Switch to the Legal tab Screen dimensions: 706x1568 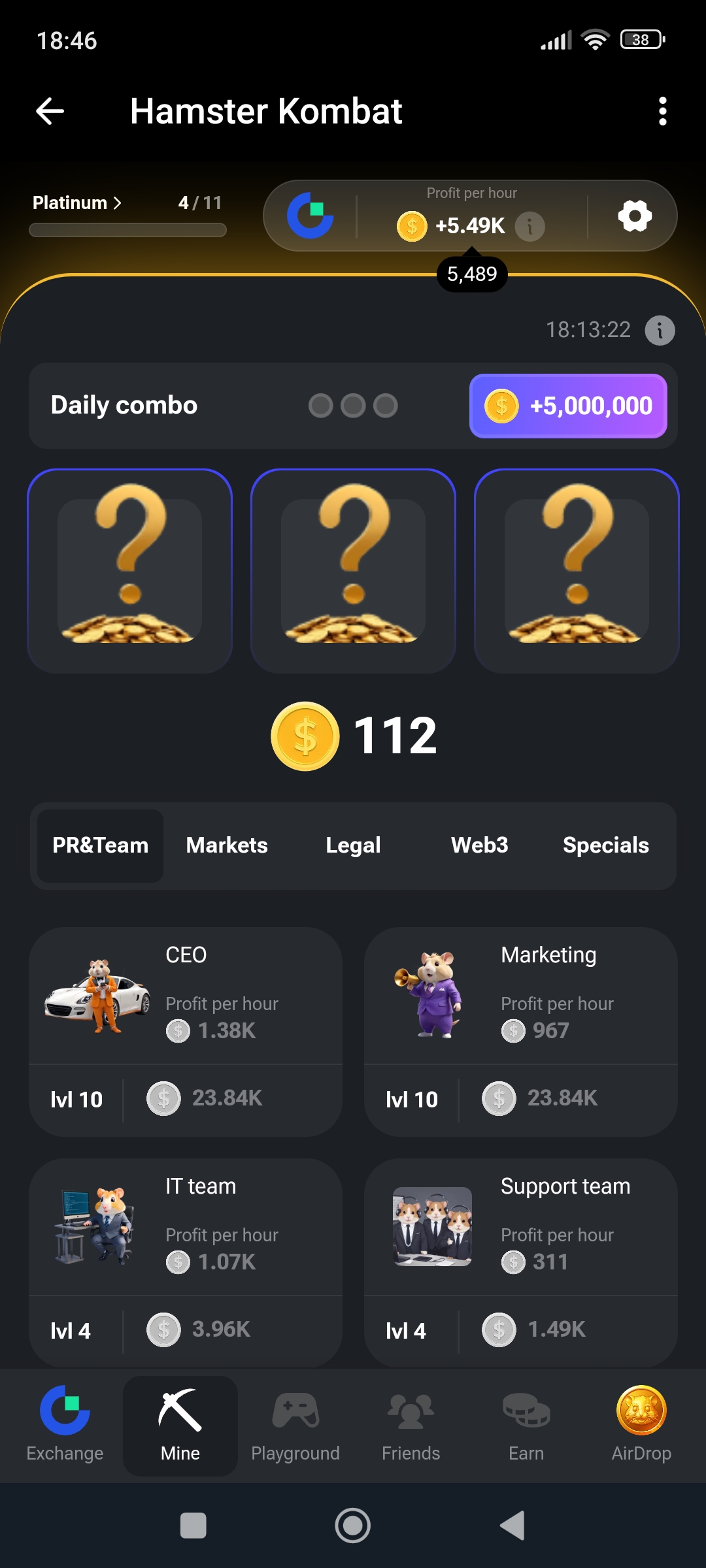pyautogui.click(x=353, y=845)
